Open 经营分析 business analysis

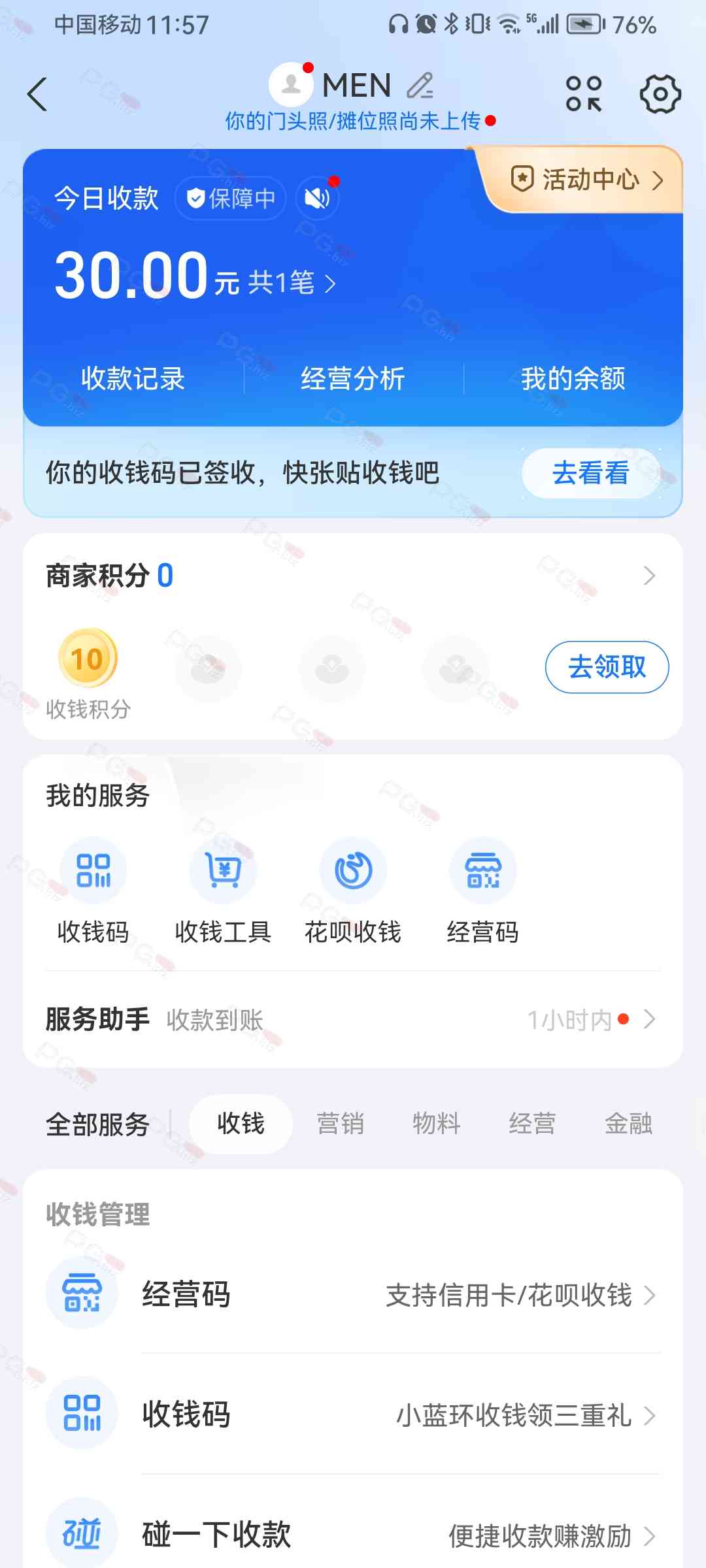point(353,379)
